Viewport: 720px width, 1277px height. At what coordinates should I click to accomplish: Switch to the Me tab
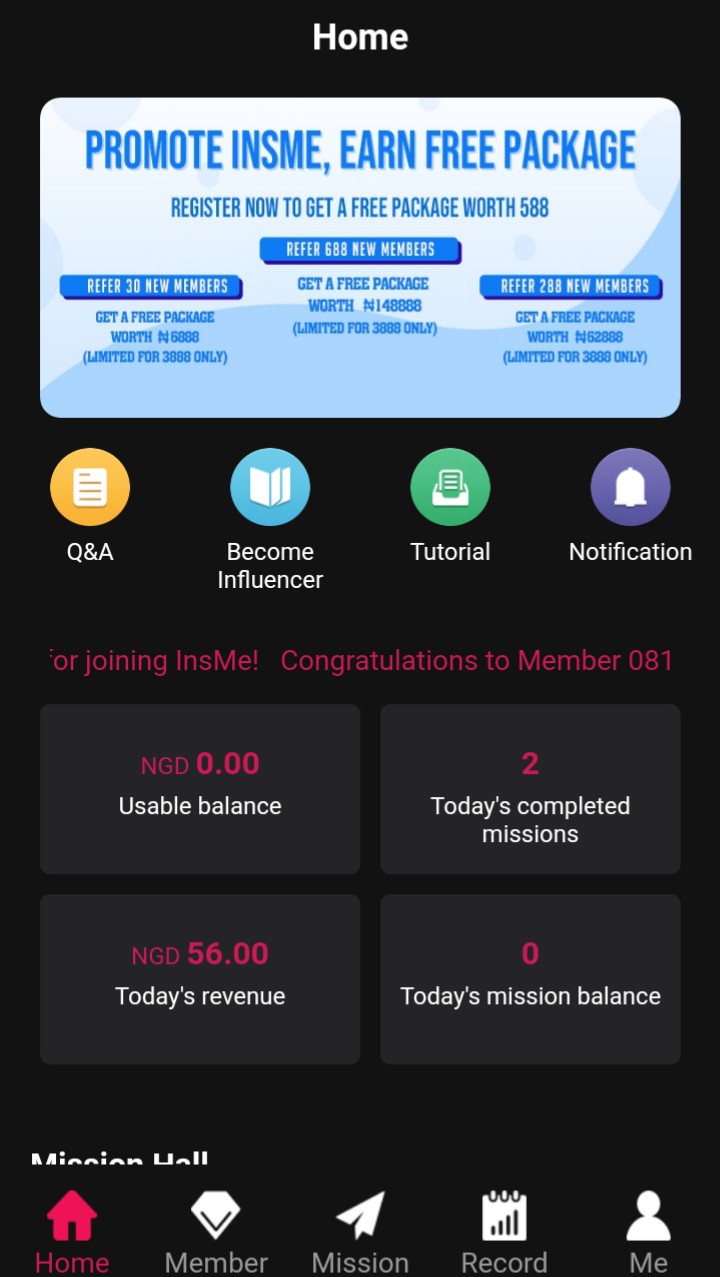coord(648,1232)
